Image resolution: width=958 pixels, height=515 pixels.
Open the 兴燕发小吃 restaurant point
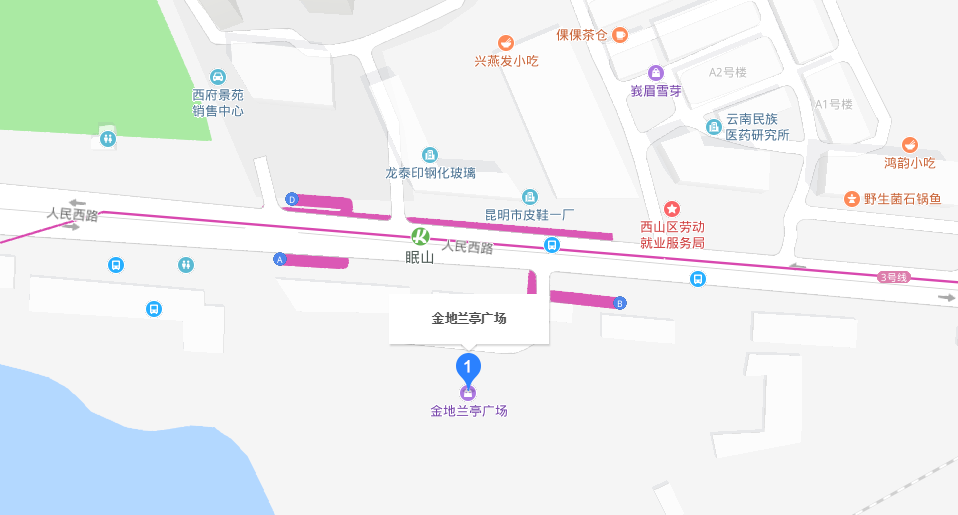coord(506,43)
